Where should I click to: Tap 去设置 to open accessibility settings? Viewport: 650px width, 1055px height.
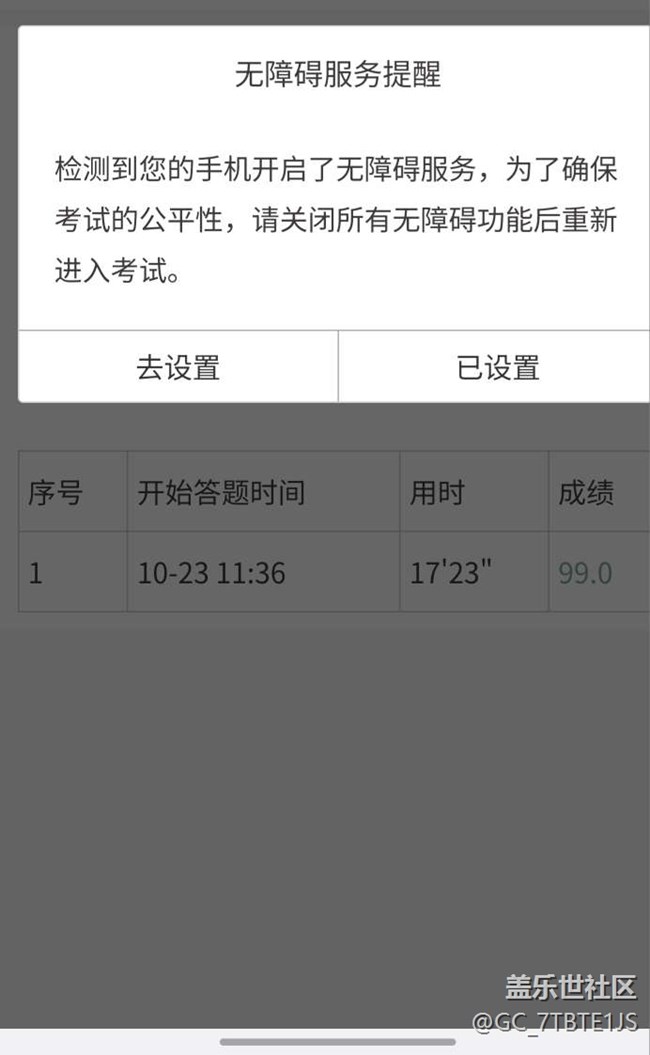point(178,367)
